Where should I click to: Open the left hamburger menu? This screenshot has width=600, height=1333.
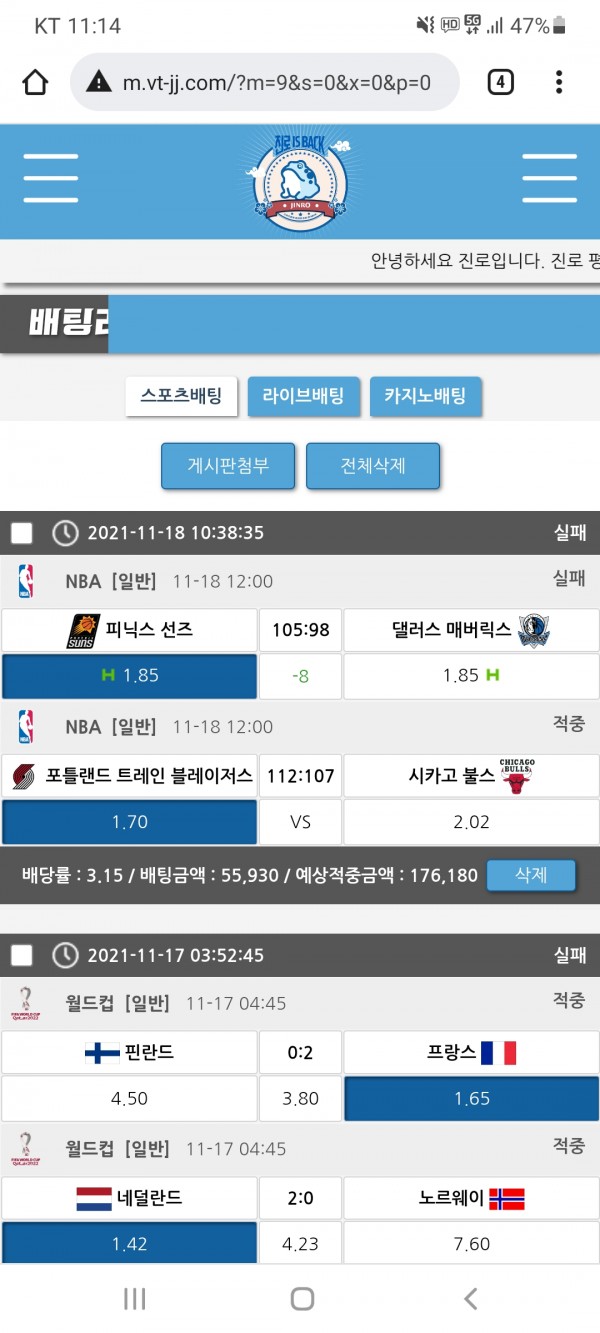click(x=51, y=179)
